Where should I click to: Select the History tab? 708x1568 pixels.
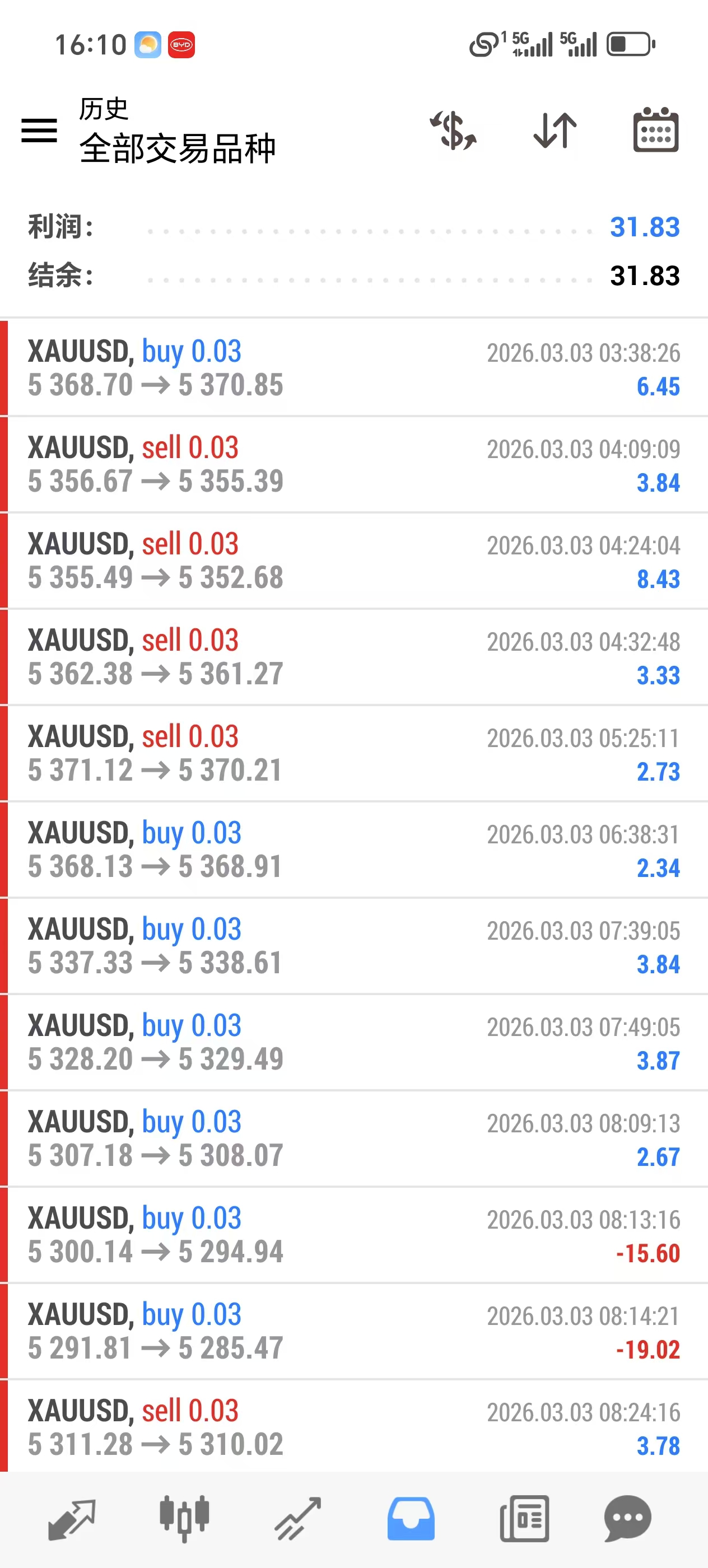(x=411, y=1519)
